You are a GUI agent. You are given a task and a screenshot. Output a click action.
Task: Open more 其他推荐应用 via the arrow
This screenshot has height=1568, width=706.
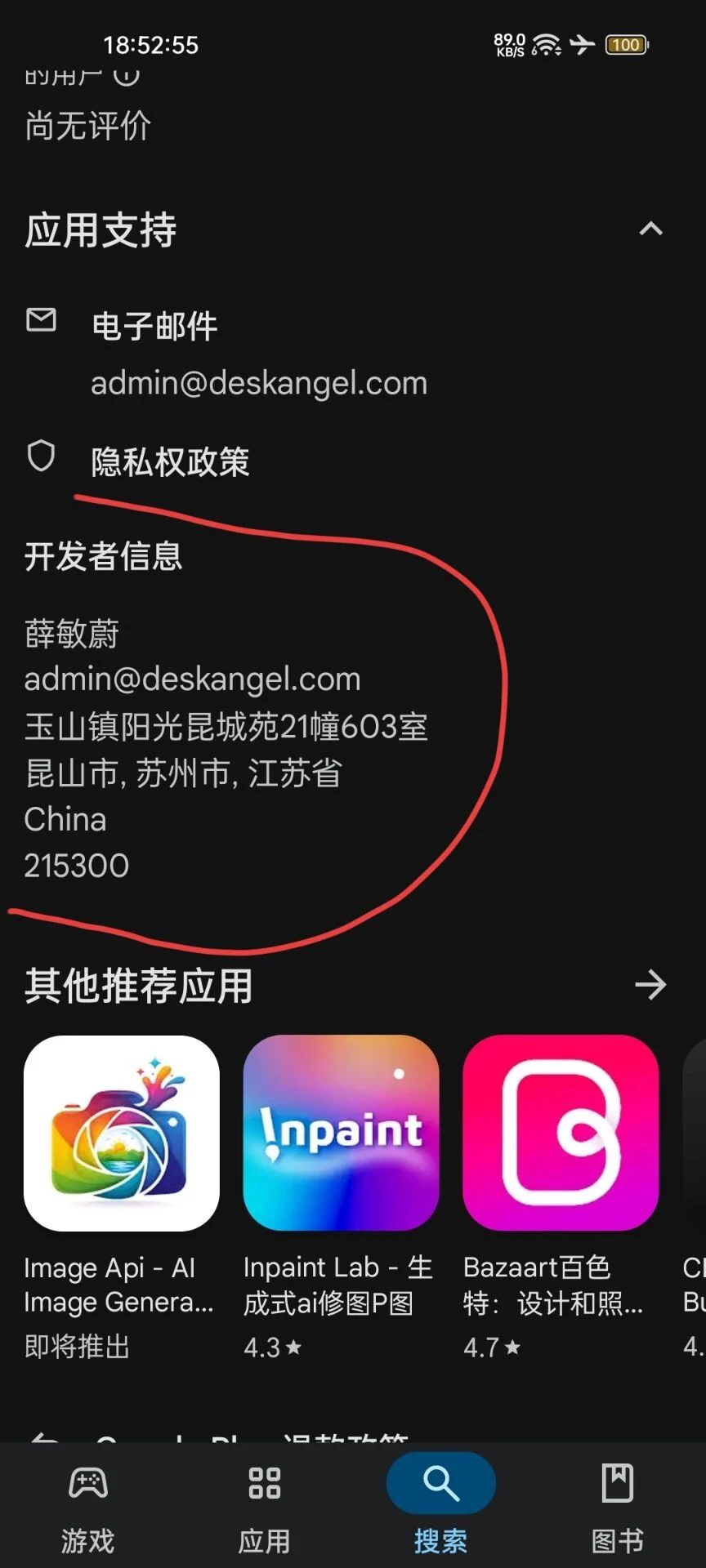click(x=650, y=985)
